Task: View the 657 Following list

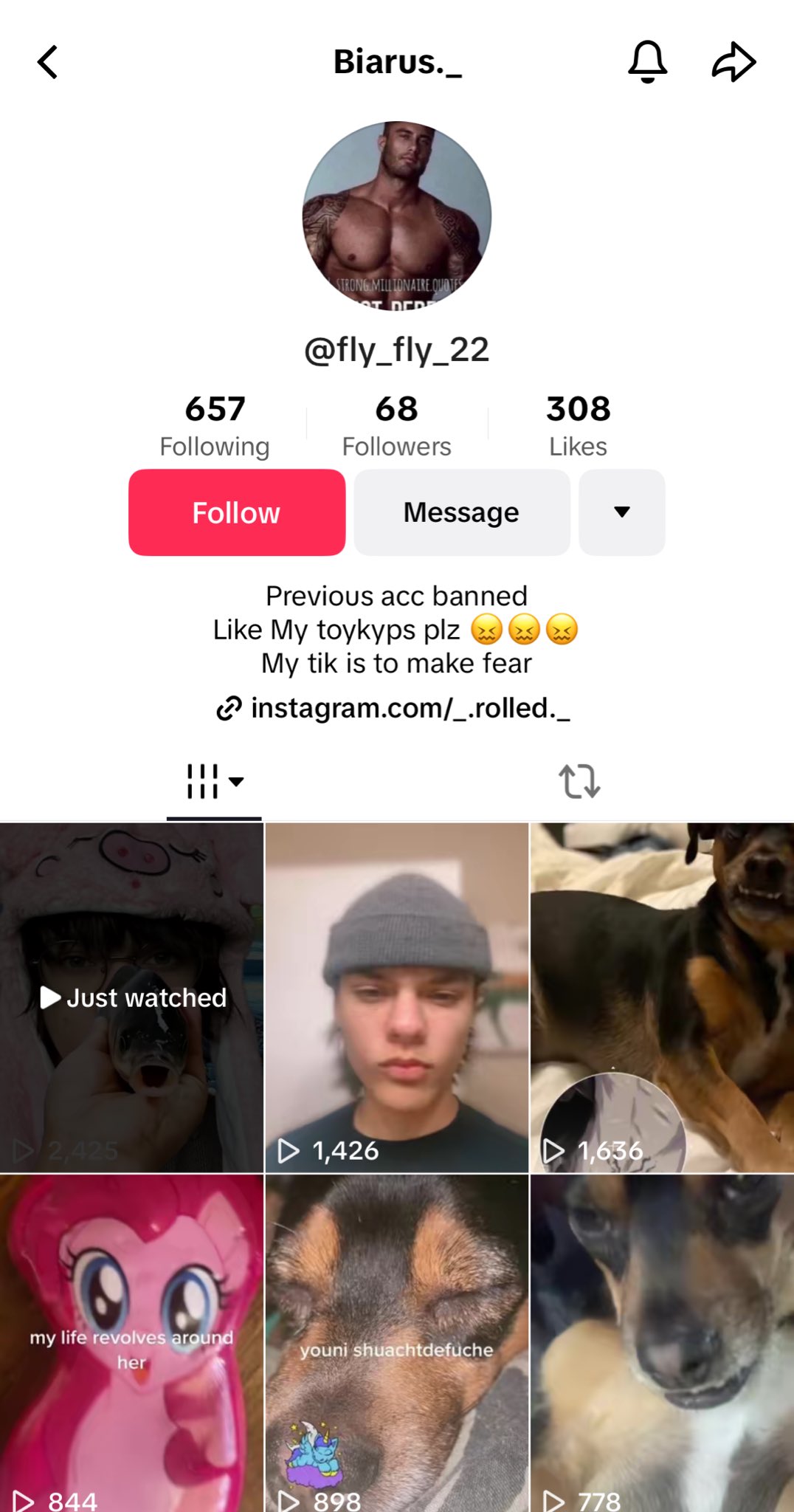Action: 215,426
